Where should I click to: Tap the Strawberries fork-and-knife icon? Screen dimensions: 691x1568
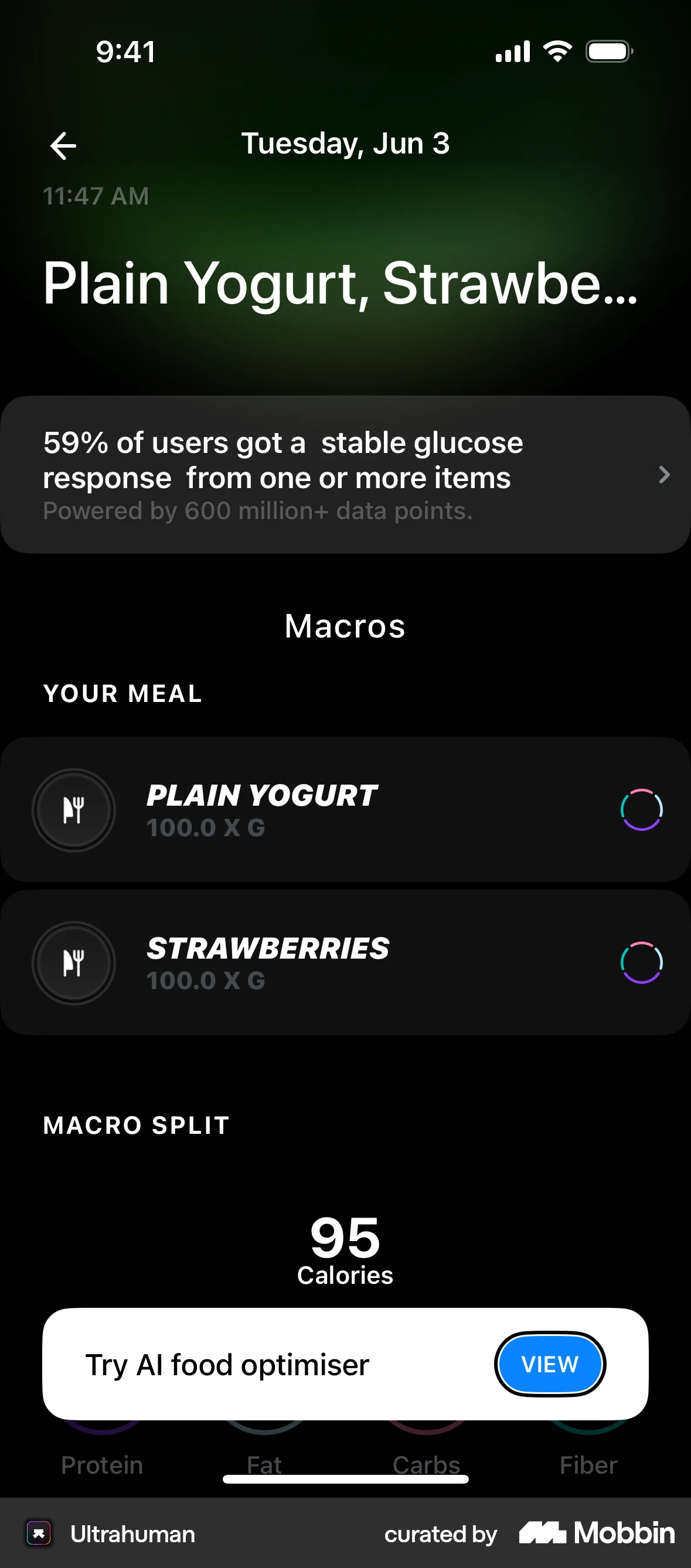(73, 962)
